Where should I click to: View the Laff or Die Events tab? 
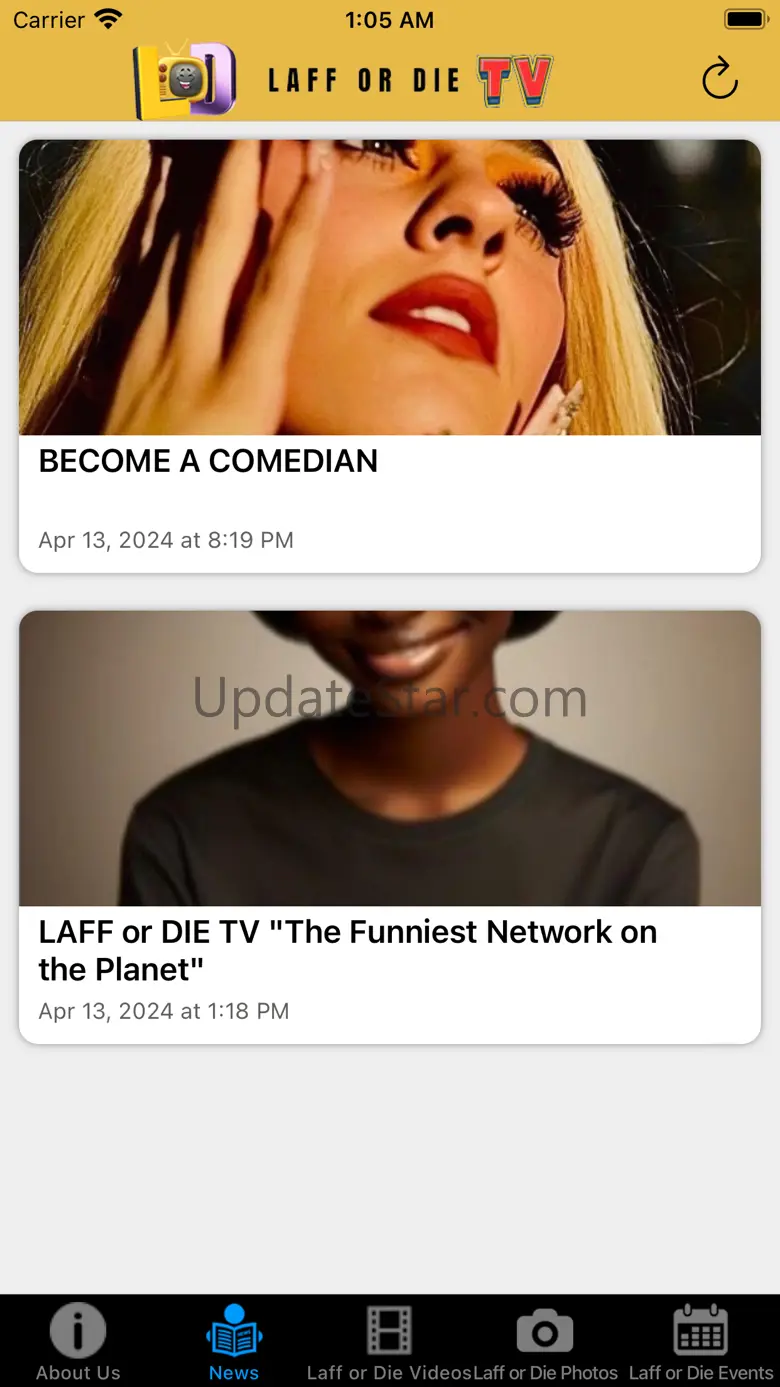[x=701, y=1341]
